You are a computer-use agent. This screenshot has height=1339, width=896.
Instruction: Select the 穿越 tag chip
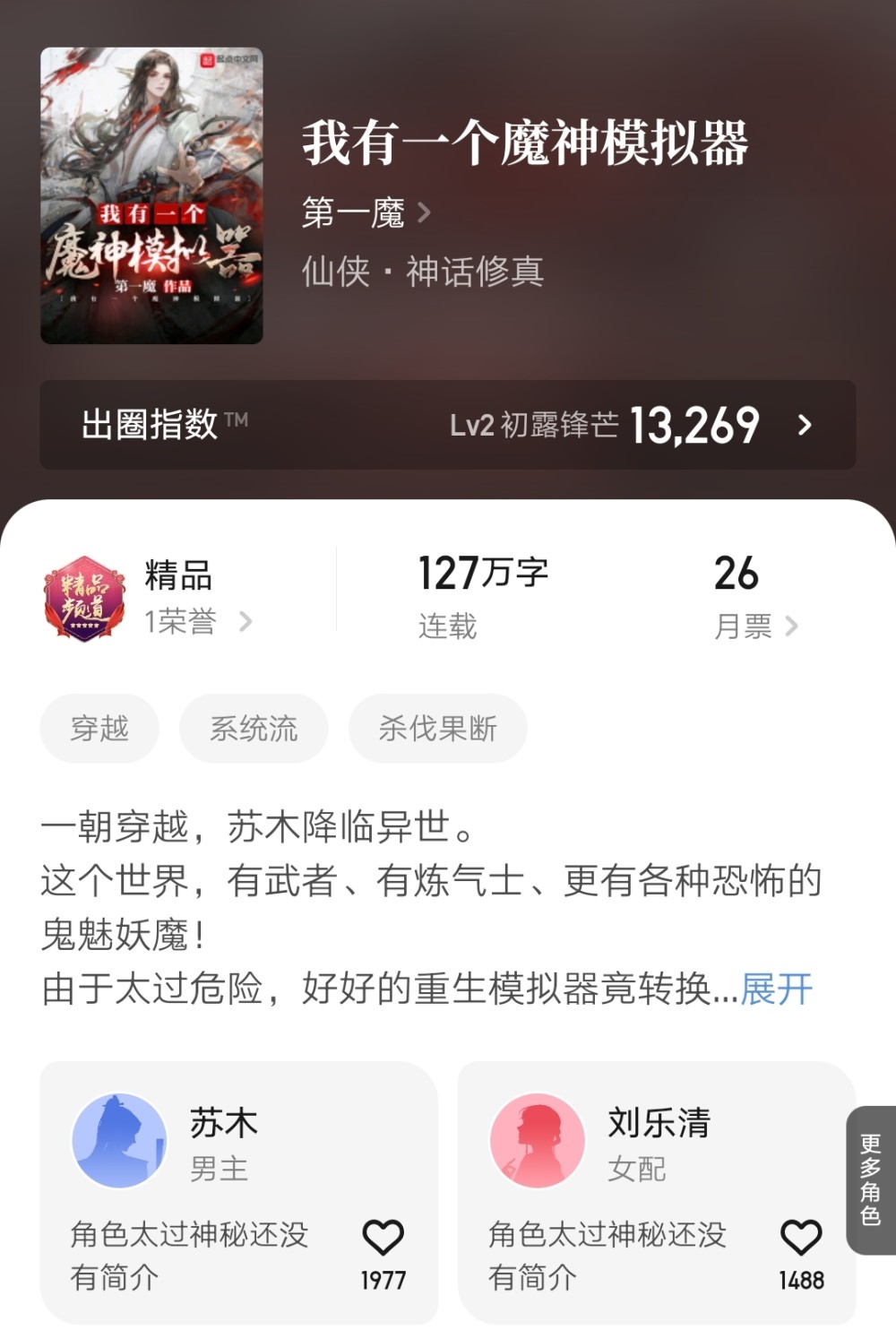tap(99, 729)
